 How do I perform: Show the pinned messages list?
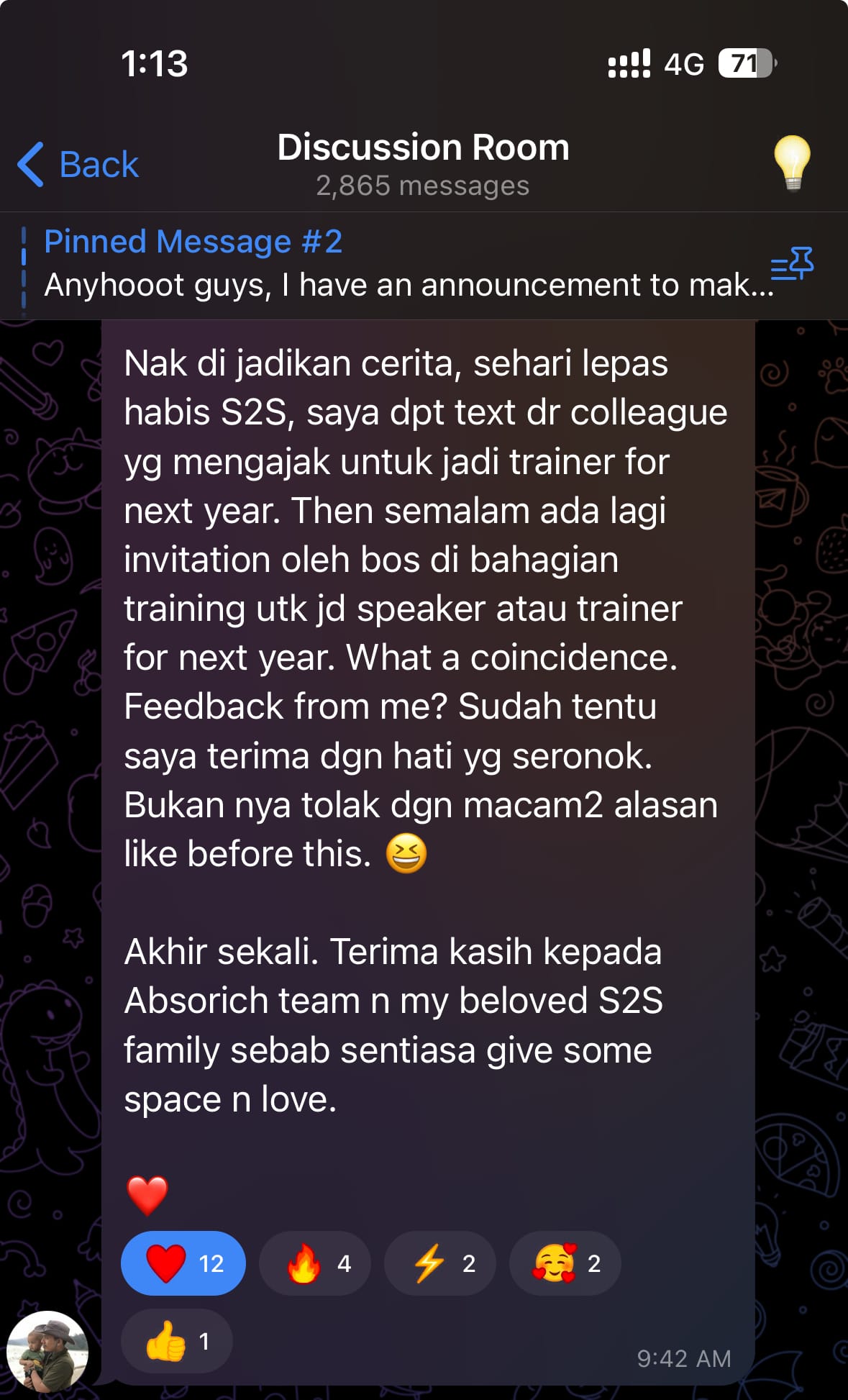point(792,264)
